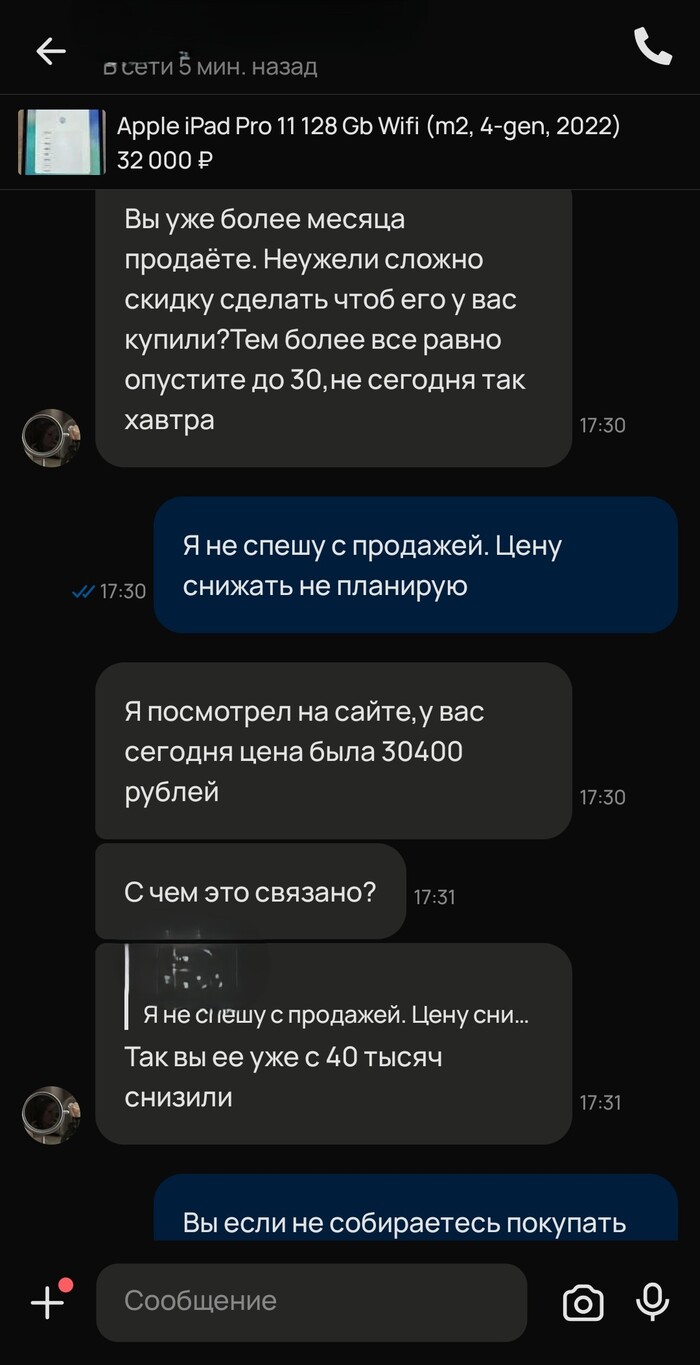Screen dimensions: 700x1365
Task: Open the plus attachment menu
Action: (48, 1302)
